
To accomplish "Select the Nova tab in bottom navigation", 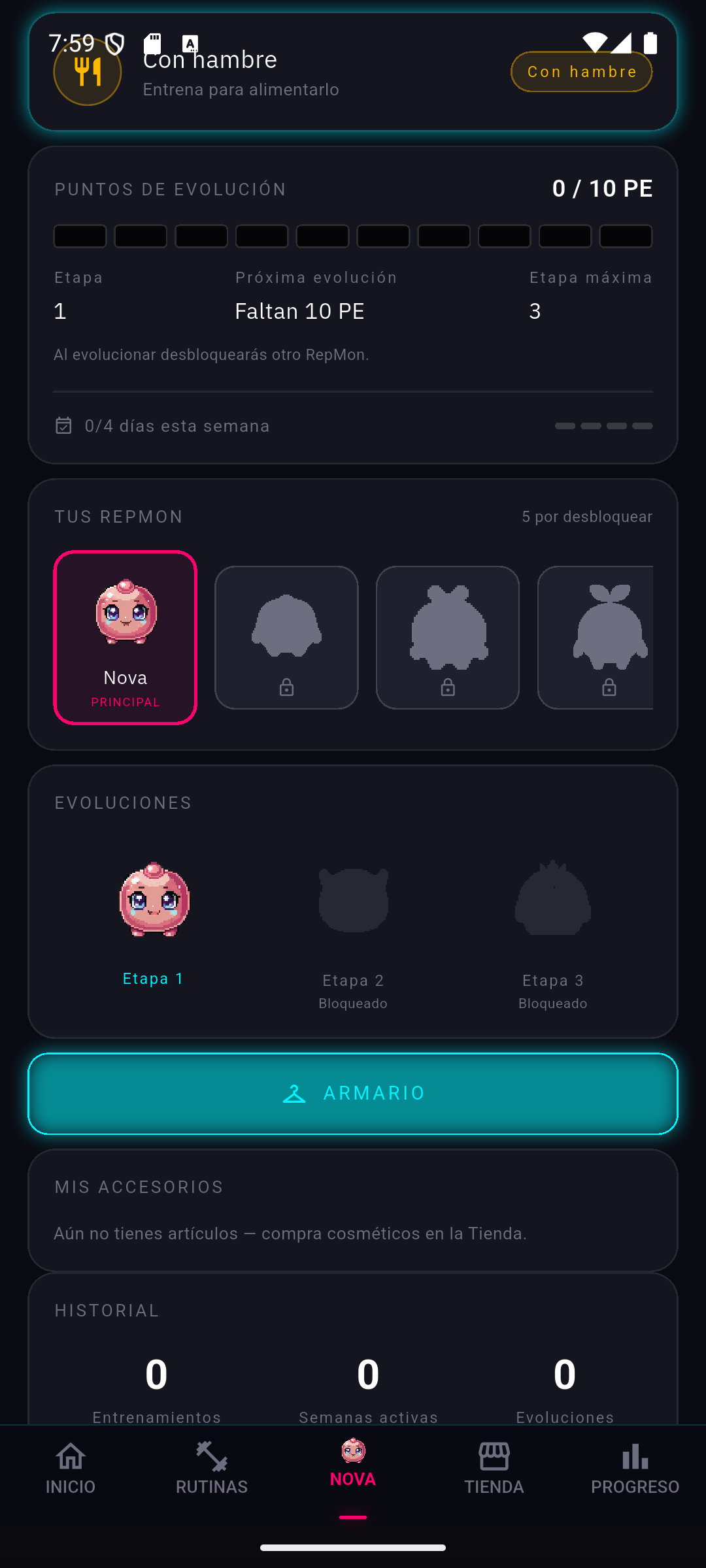I will [x=353, y=1465].
